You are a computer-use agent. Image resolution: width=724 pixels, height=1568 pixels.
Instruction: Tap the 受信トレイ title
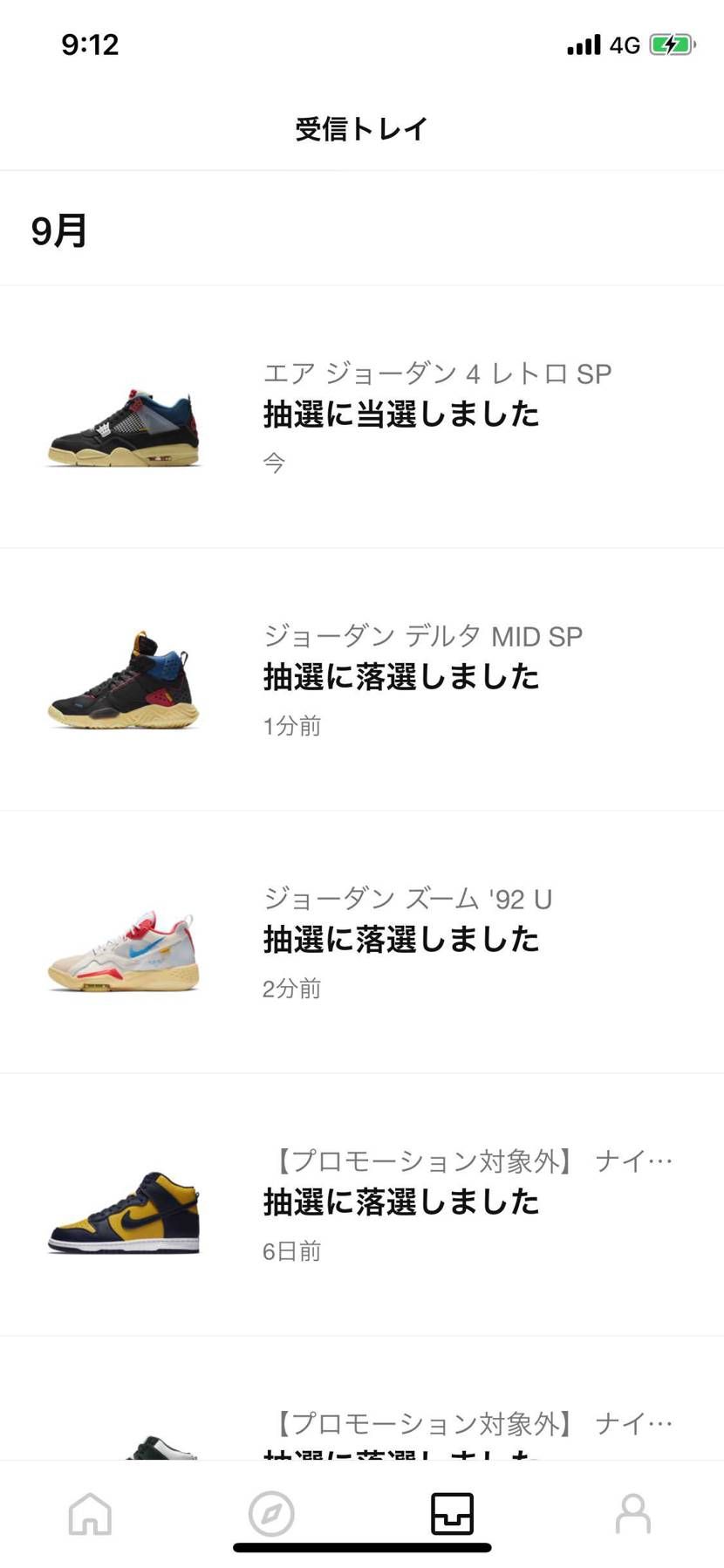coord(361,127)
